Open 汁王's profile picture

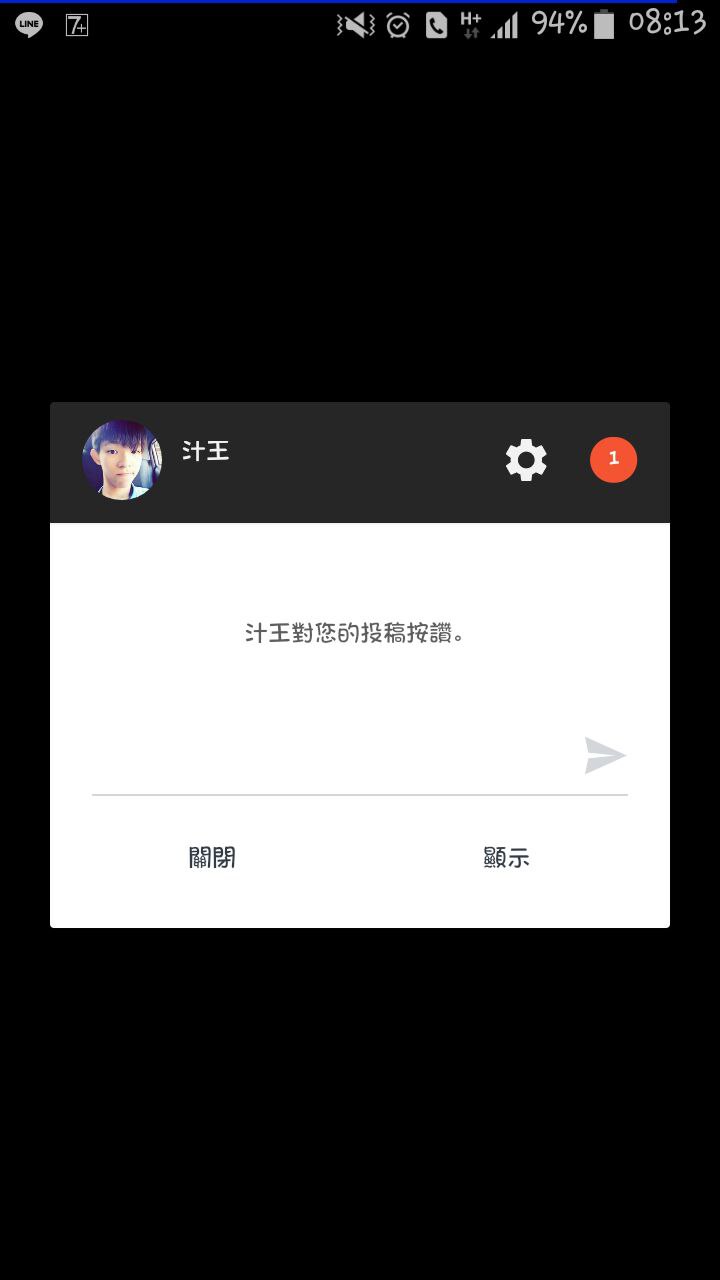point(122,460)
